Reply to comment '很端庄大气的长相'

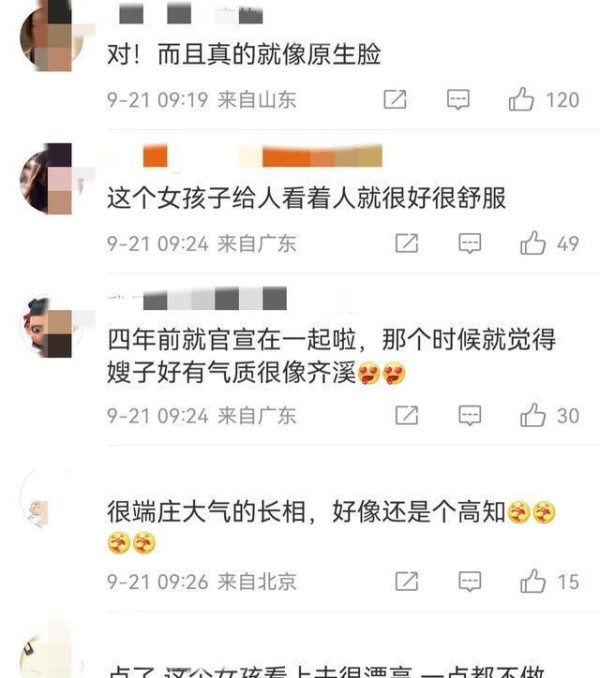[469, 581]
